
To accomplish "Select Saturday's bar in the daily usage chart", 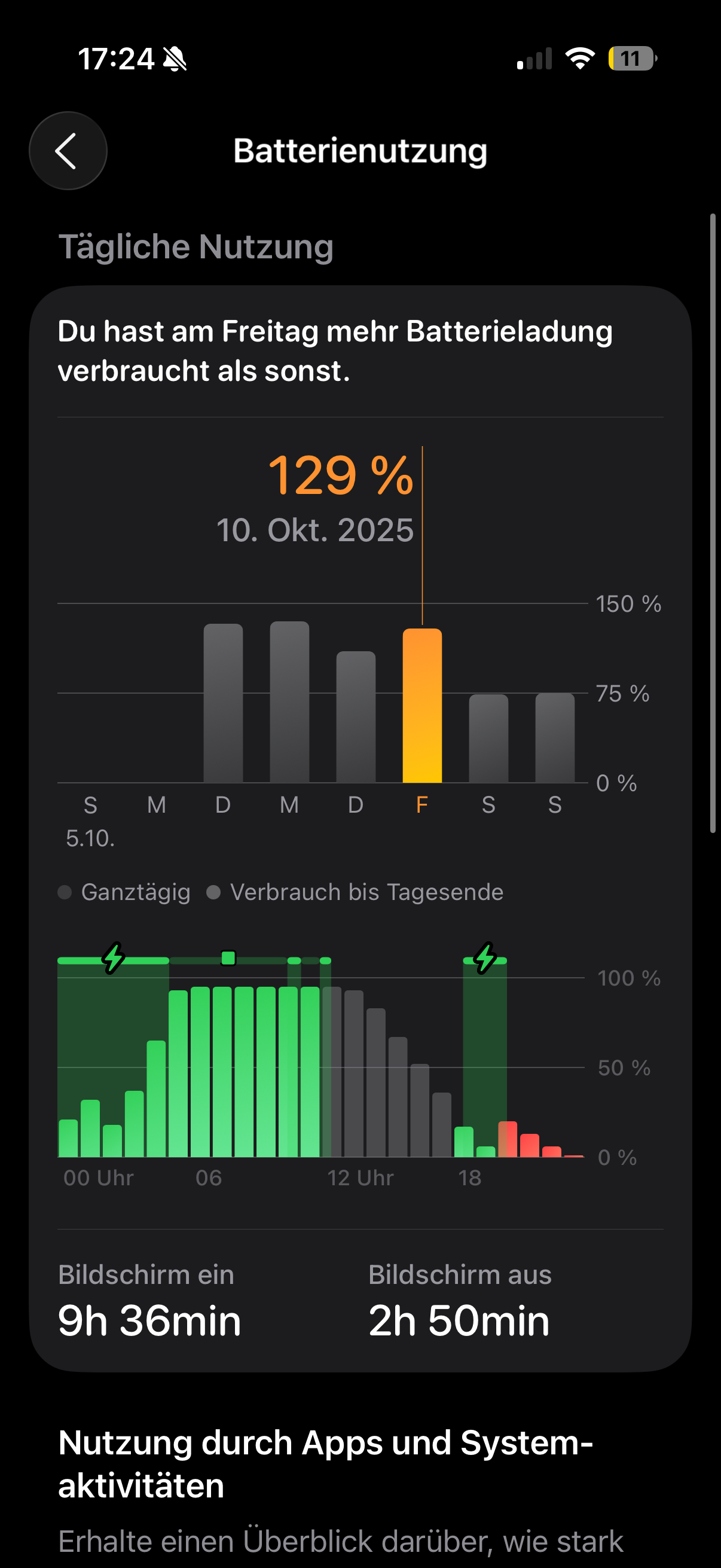I will click(x=488, y=739).
